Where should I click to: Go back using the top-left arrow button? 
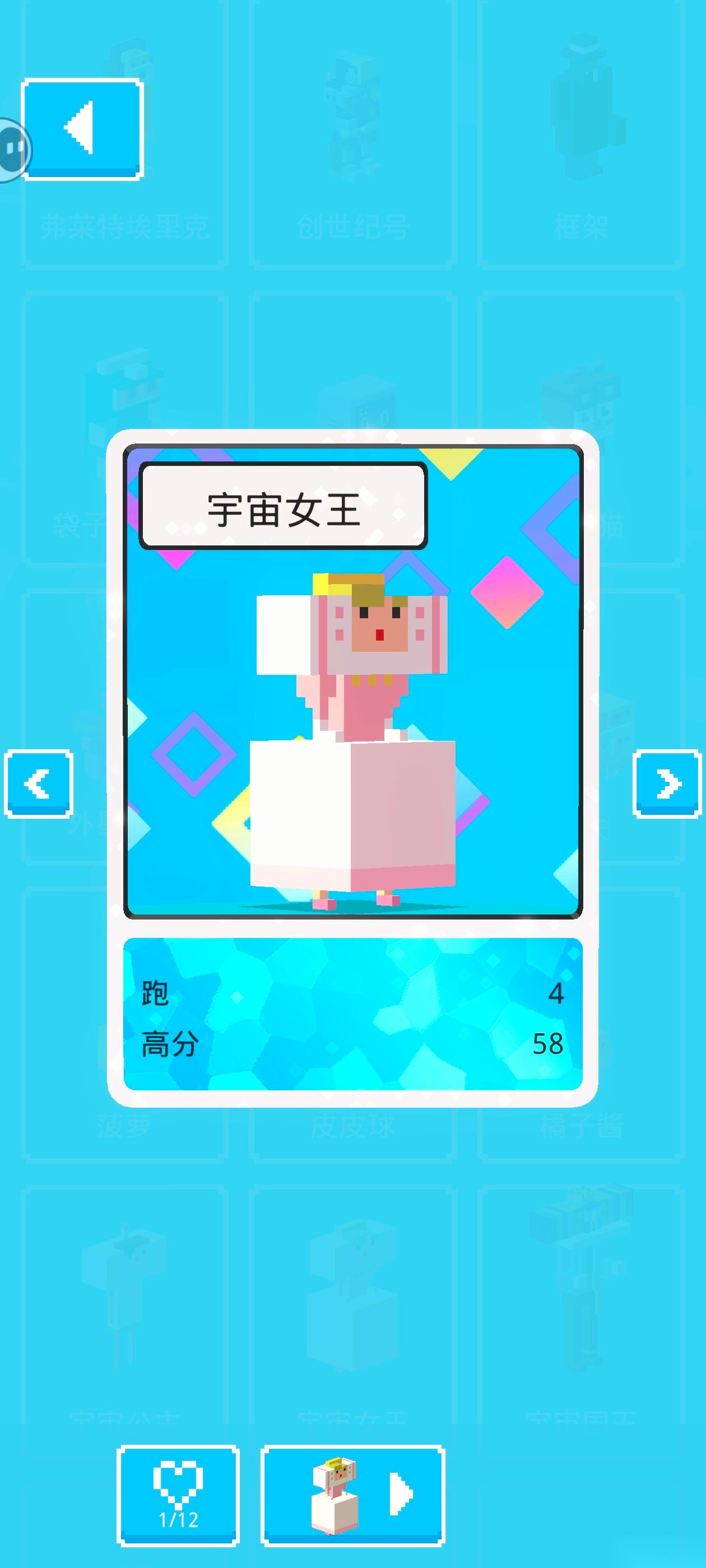pos(82,128)
